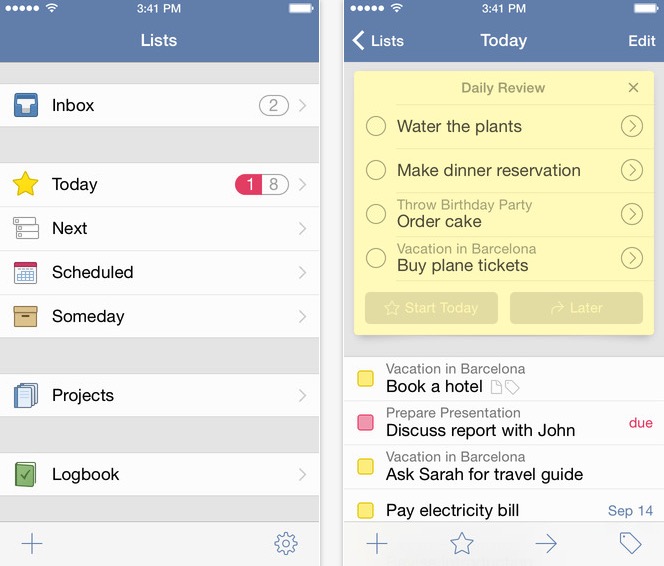
Task: Dismiss the Daily Review card
Action: pyautogui.click(x=633, y=88)
